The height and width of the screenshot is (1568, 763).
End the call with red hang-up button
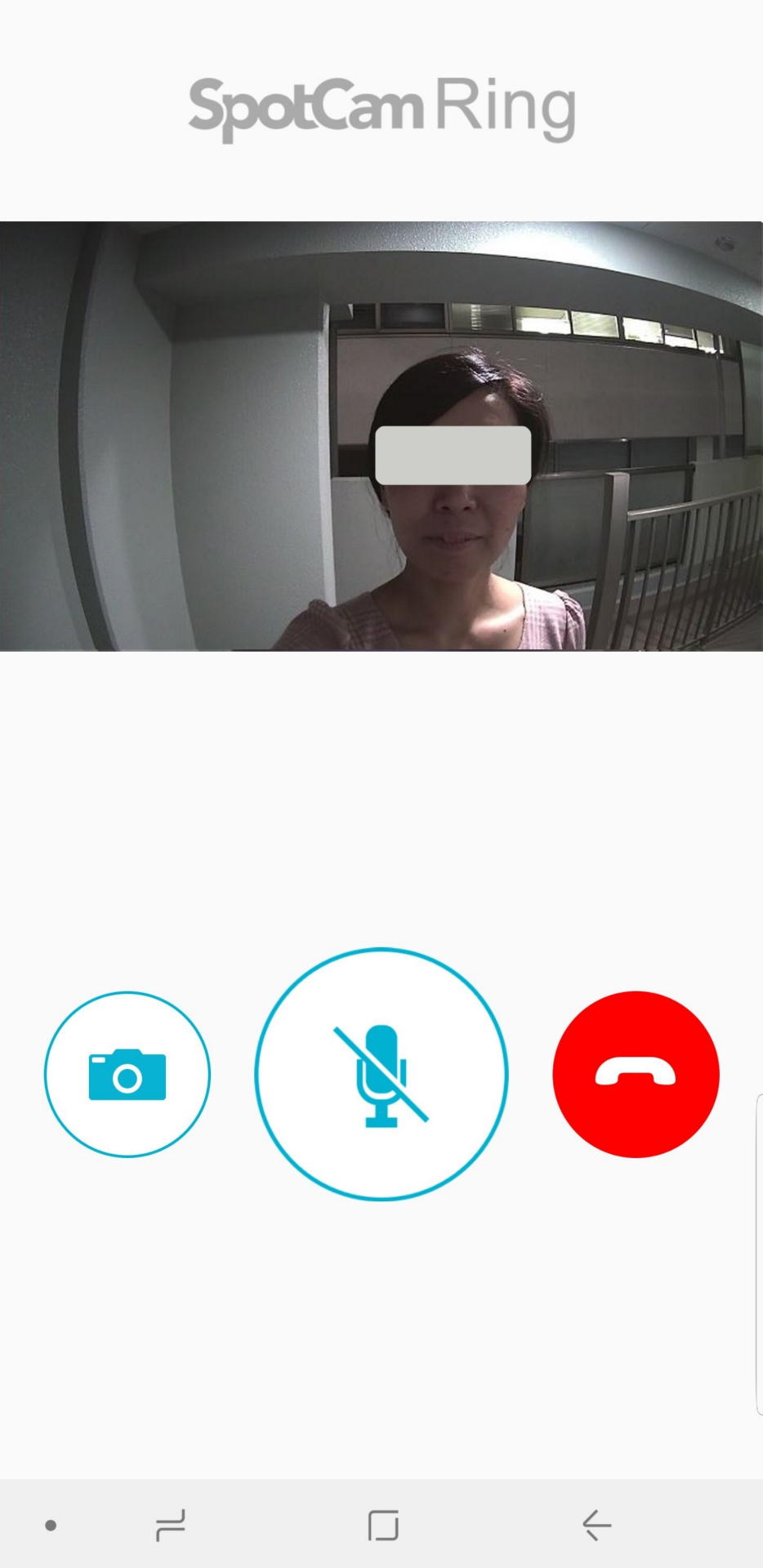[x=636, y=1075]
